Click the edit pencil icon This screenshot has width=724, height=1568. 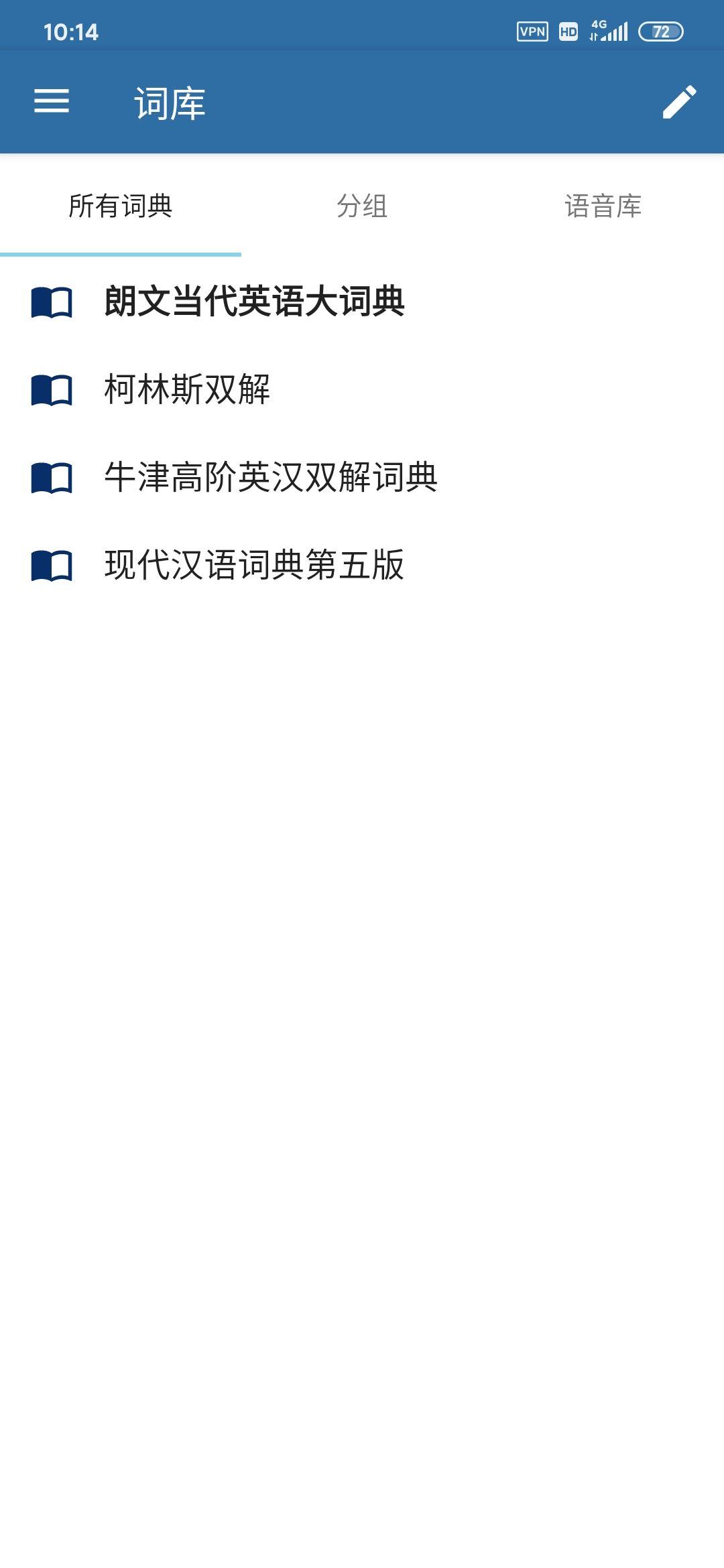coord(678,103)
